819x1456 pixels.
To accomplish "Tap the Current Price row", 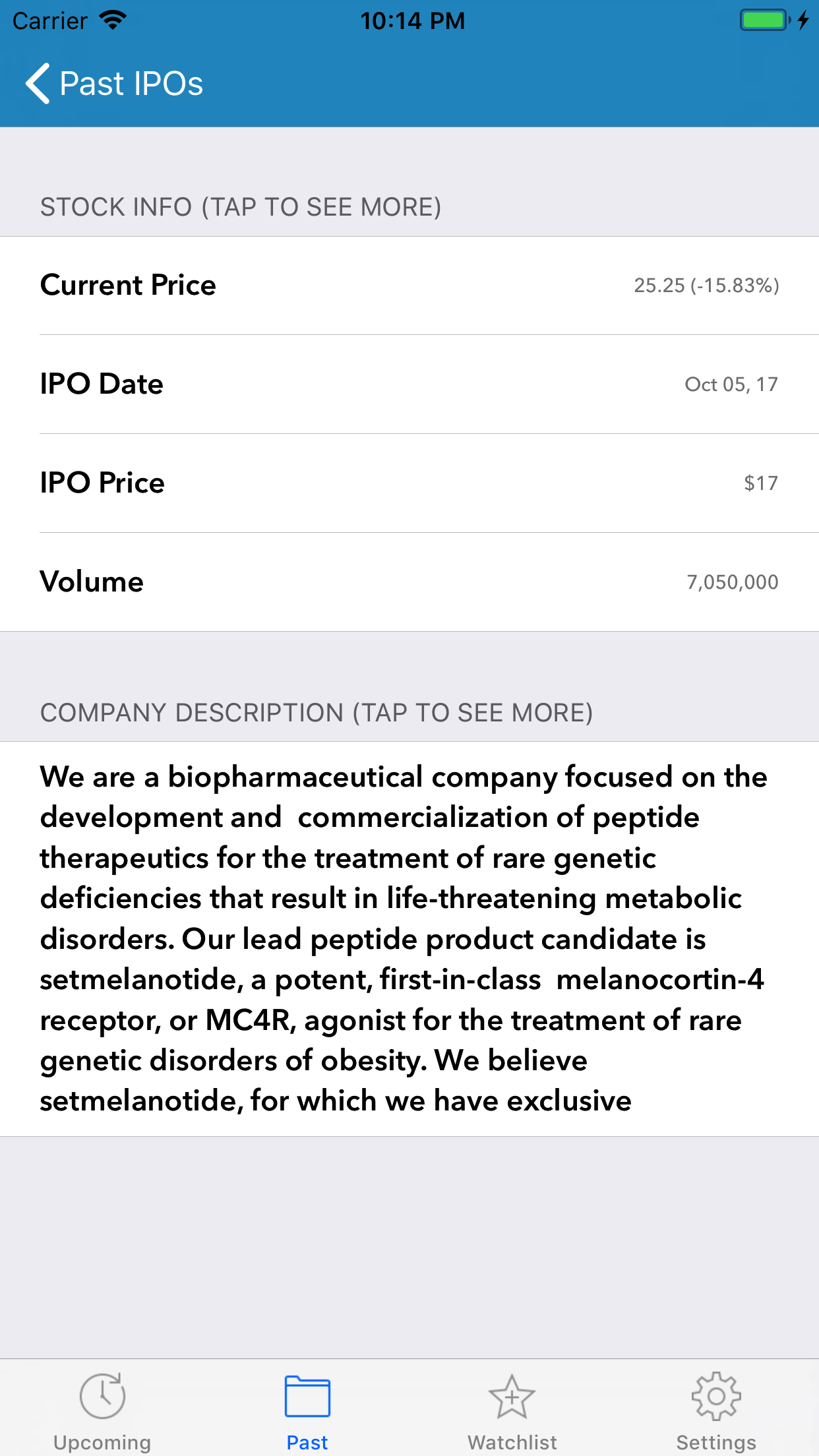I will point(409,284).
